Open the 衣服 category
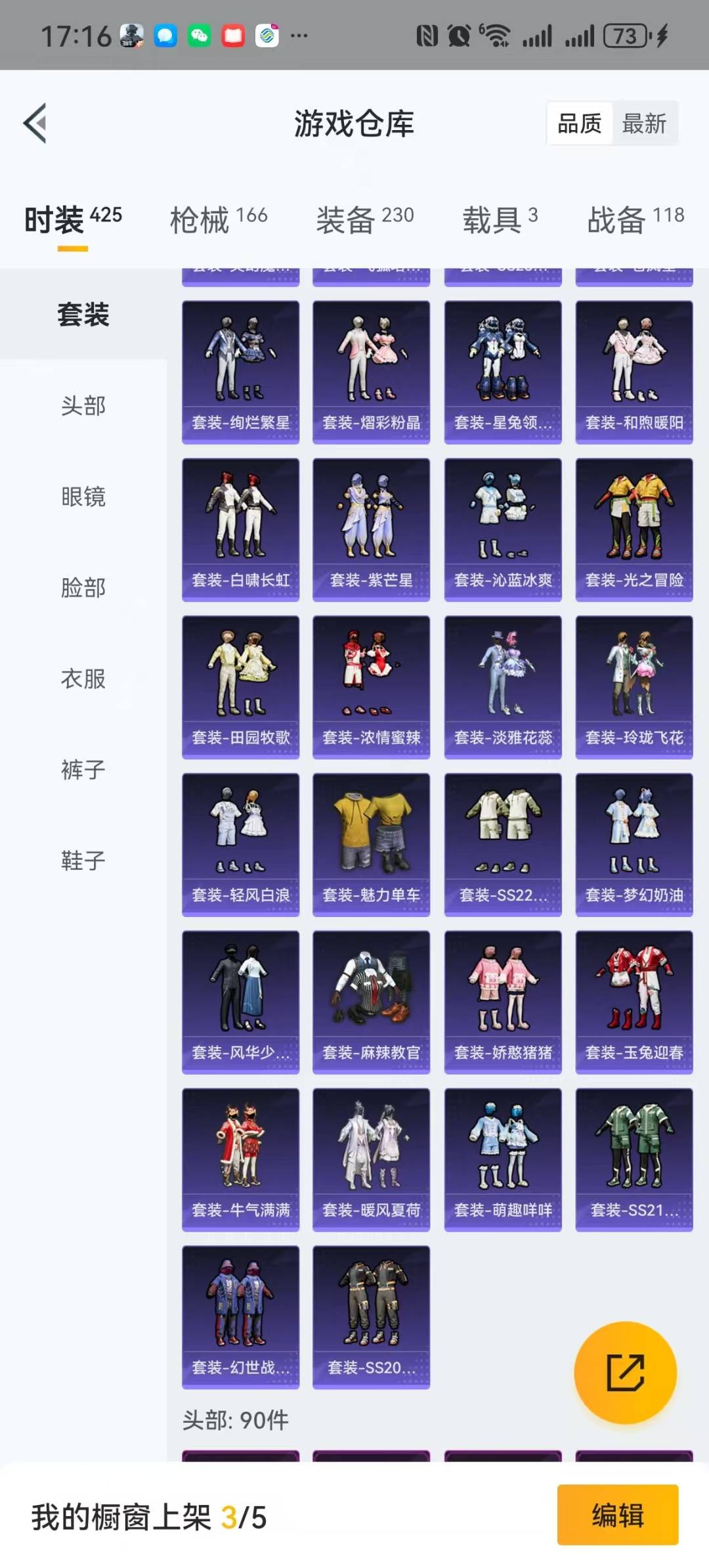Image resolution: width=709 pixels, height=1568 pixels. coord(83,679)
